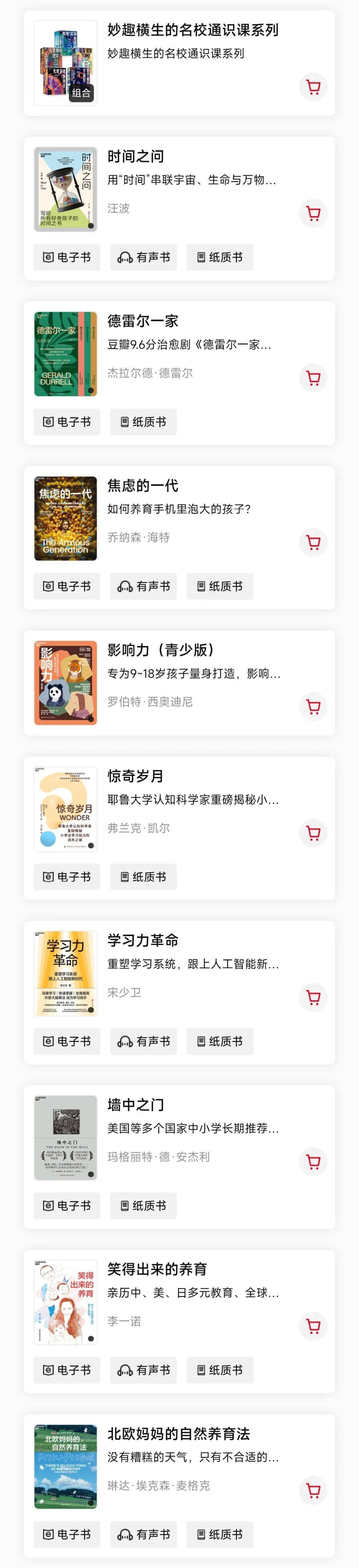Pick 电子书 version of 焦虑的一代
The width and height of the screenshot is (359, 1568).
[x=67, y=586]
